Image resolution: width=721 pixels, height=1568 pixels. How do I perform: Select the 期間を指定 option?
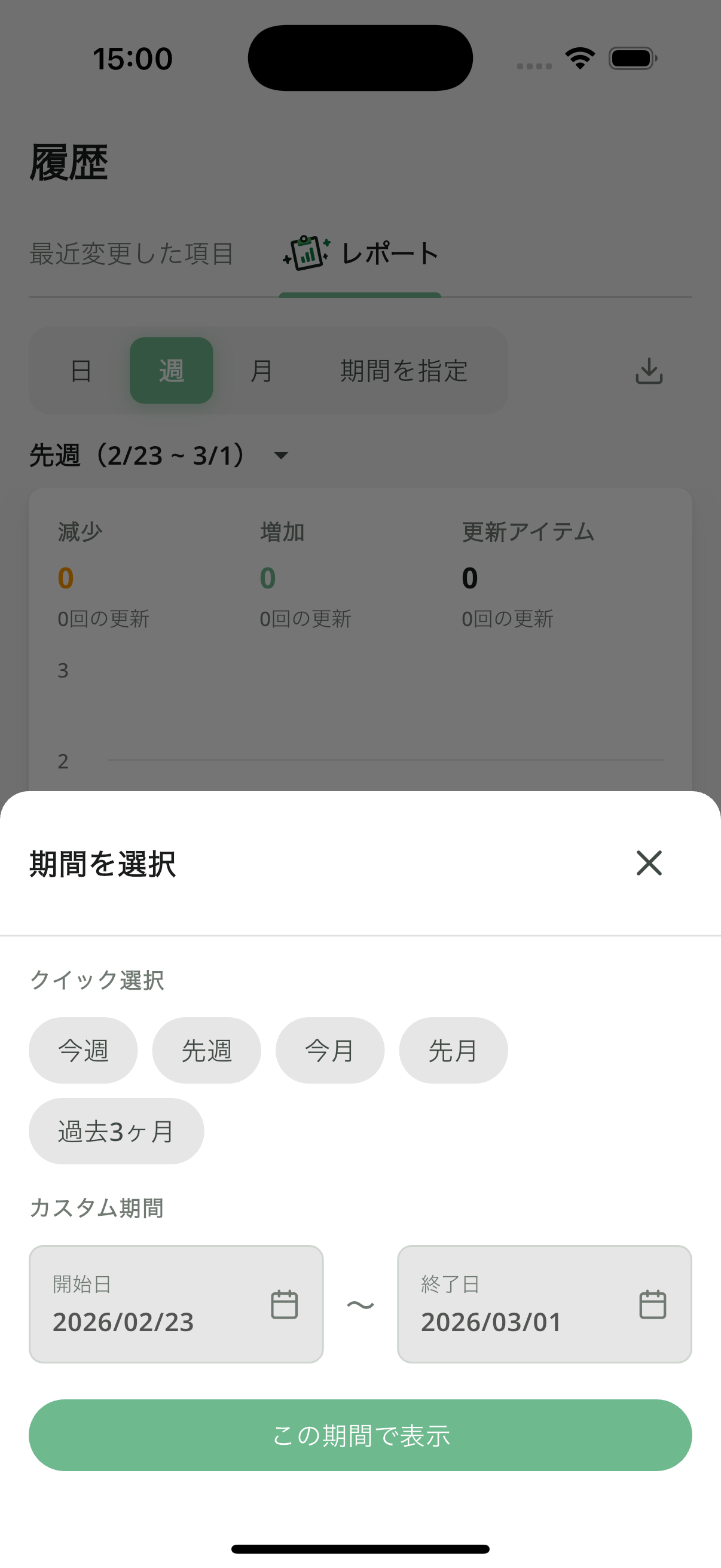(404, 371)
